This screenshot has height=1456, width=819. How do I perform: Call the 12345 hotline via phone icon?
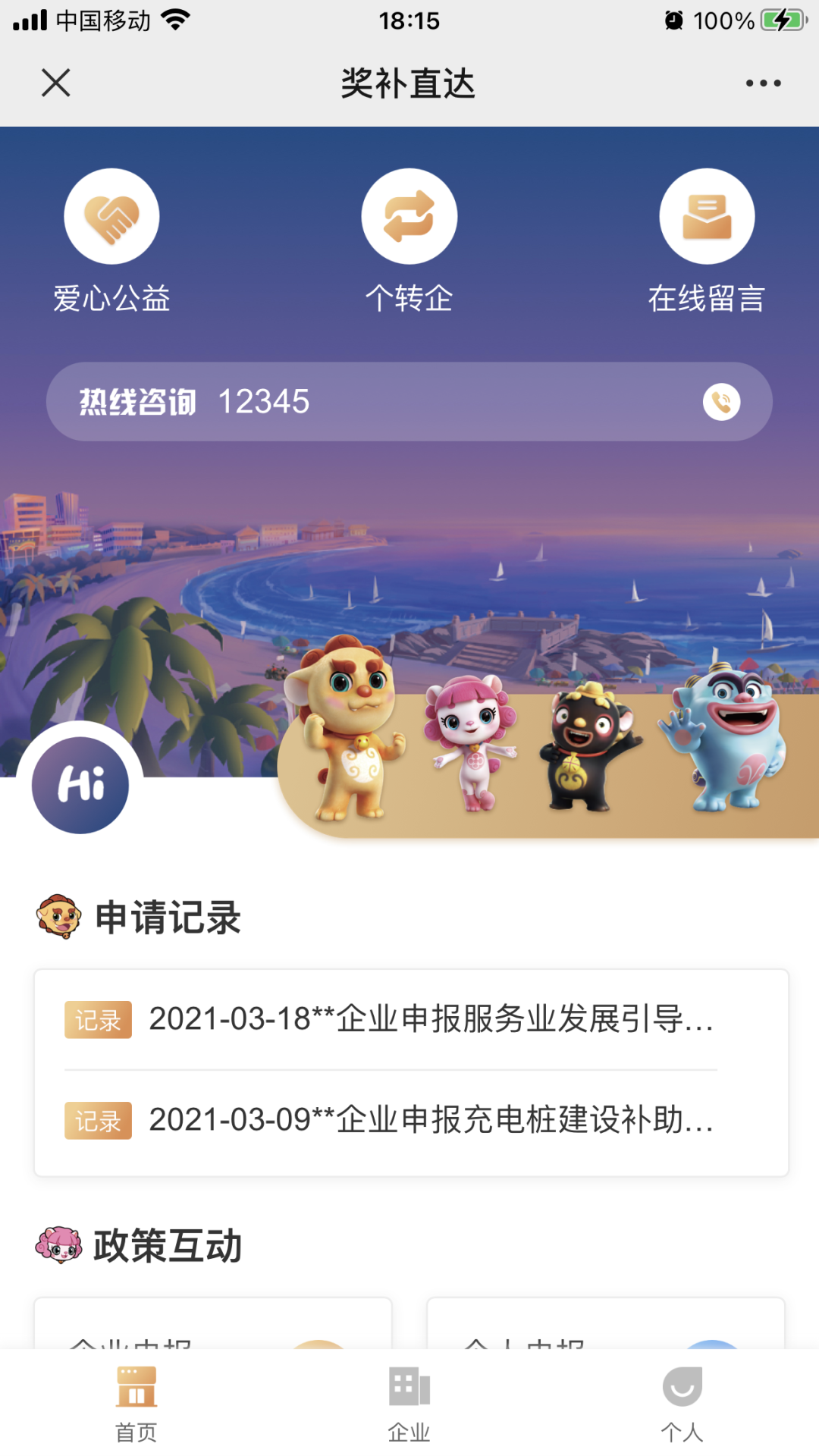pyautogui.click(x=721, y=402)
